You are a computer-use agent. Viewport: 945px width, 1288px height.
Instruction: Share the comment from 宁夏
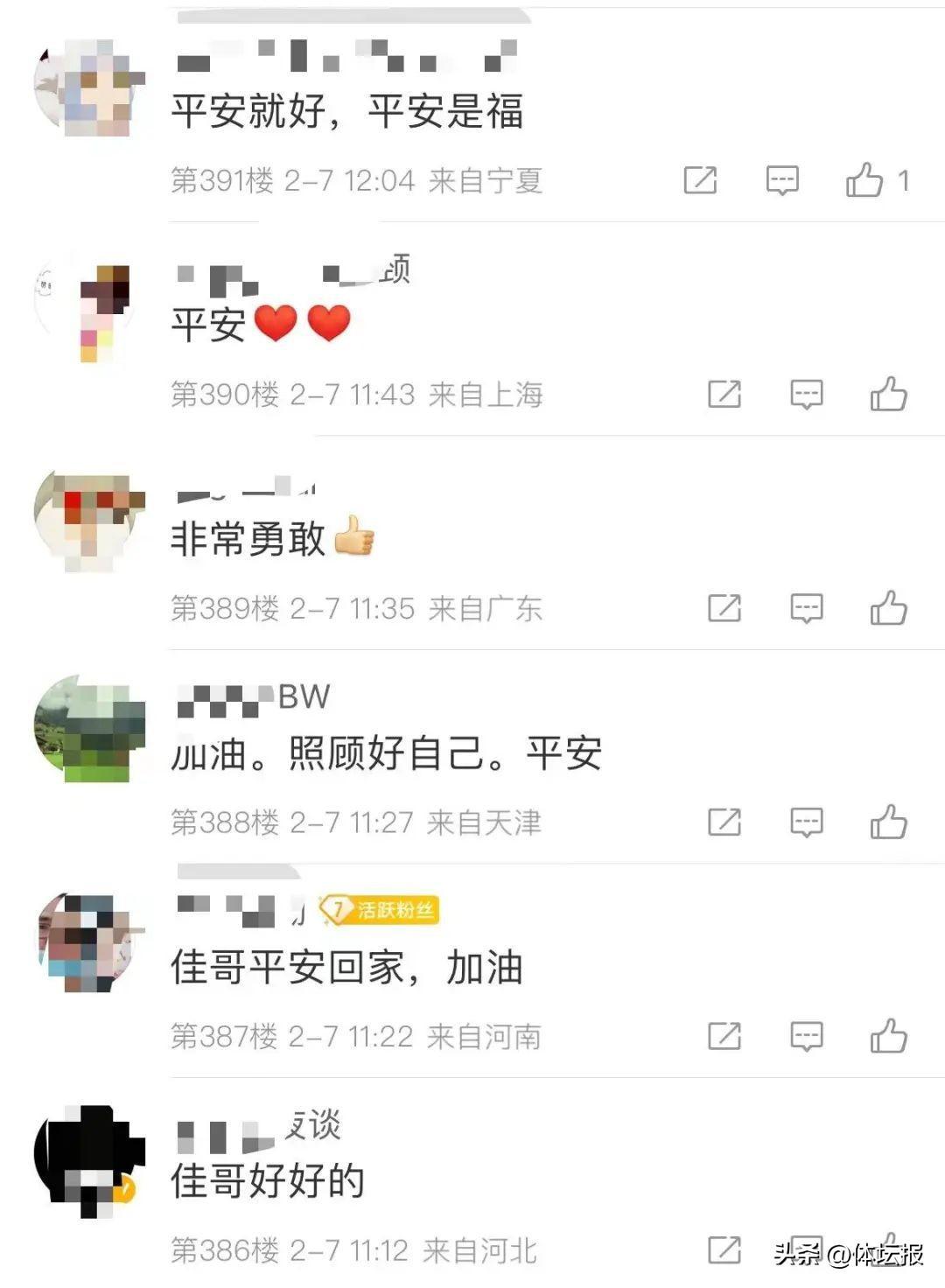point(700,181)
